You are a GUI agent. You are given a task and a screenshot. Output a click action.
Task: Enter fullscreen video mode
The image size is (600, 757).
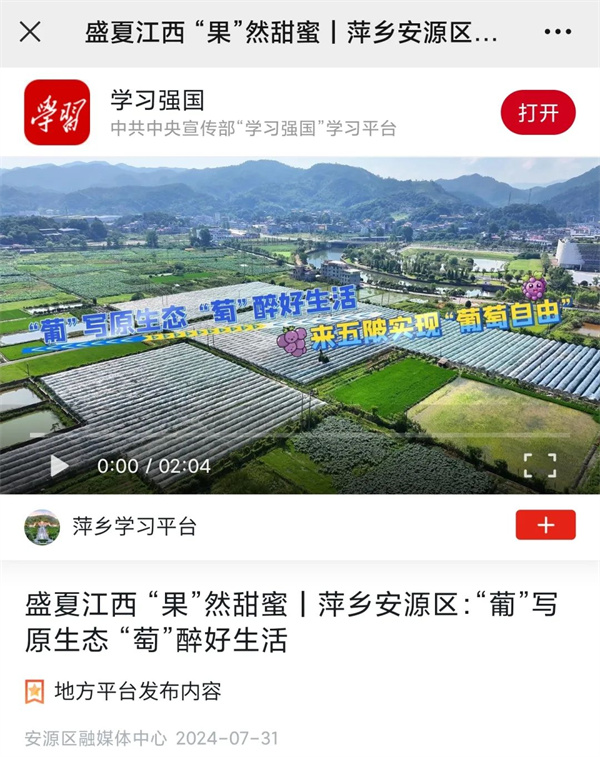(540, 465)
